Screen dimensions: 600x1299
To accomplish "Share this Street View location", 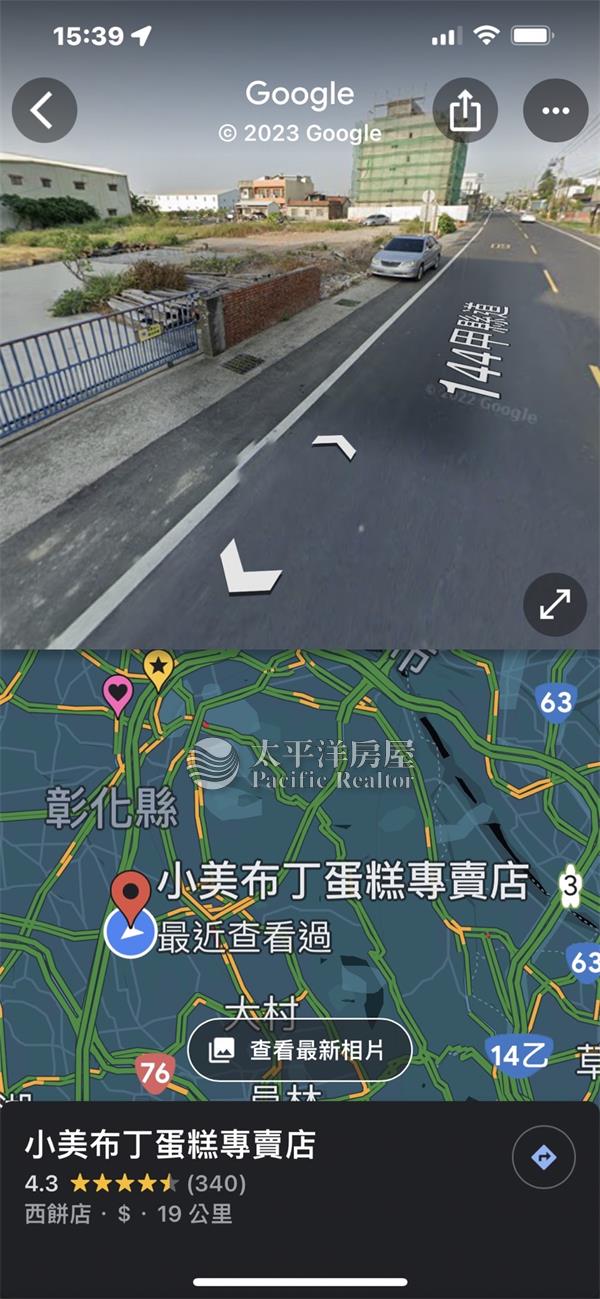I will [465, 110].
